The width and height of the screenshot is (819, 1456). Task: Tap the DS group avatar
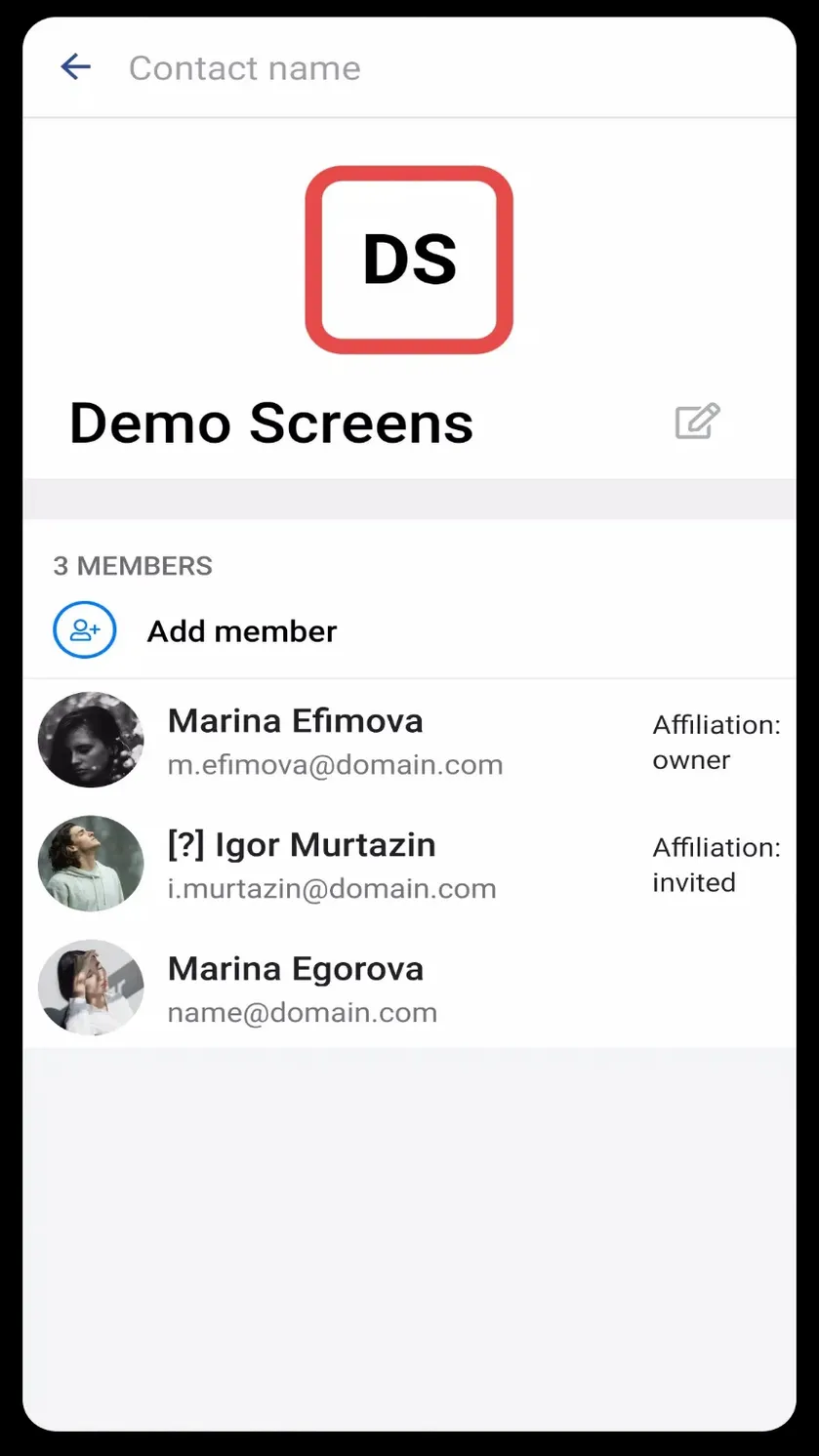click(x=409, y=260)
